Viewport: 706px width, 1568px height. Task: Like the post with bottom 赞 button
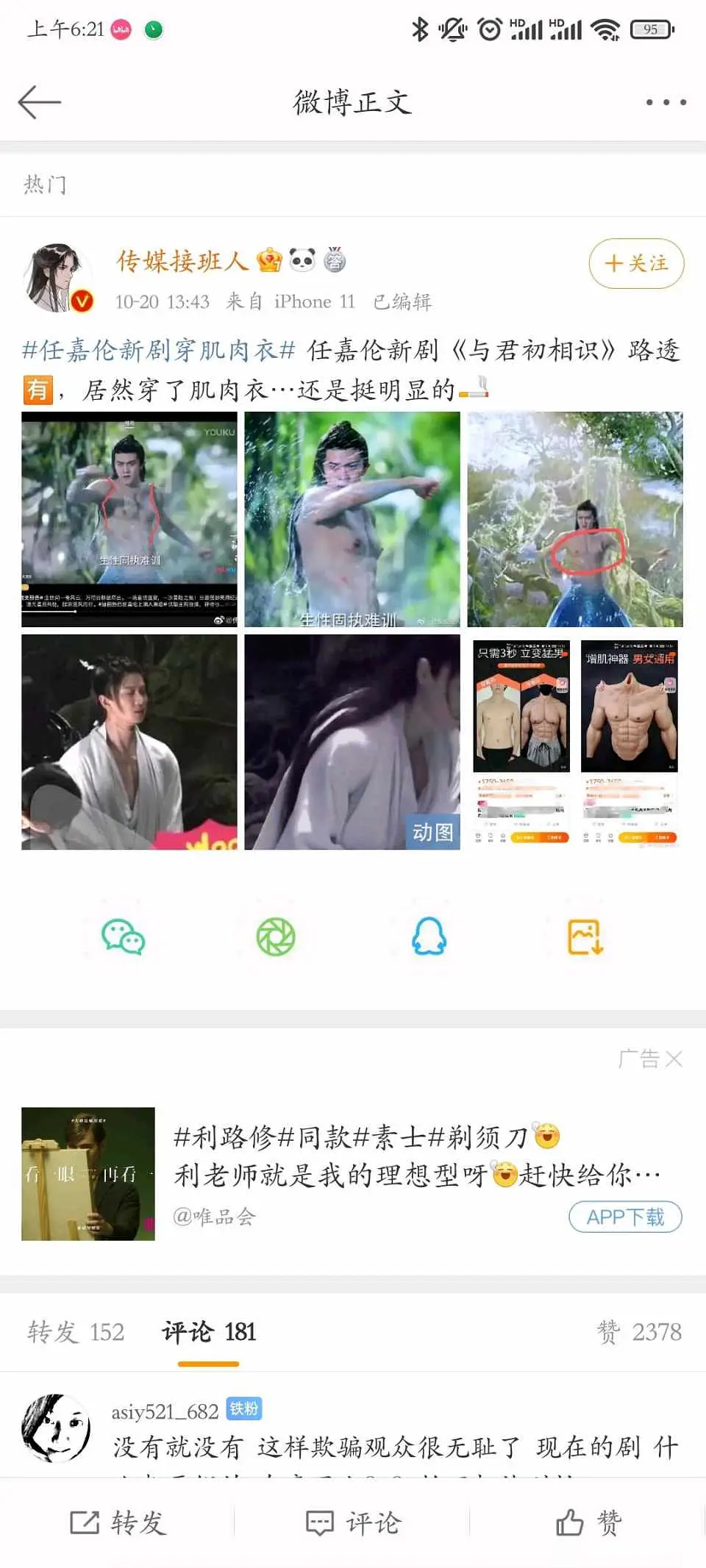pyautogui.click(x=588, y=1522)
